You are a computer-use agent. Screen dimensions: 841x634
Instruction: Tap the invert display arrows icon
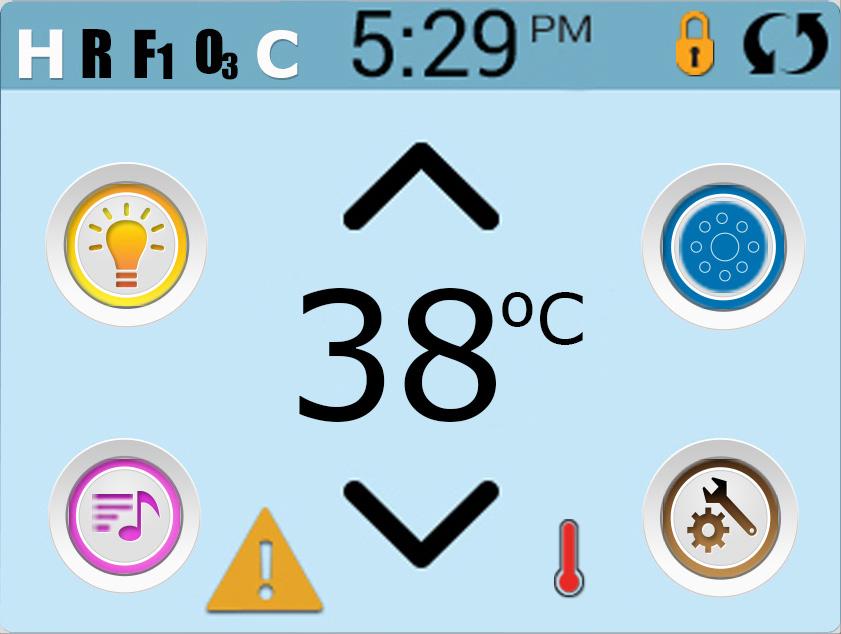point(785,47)
